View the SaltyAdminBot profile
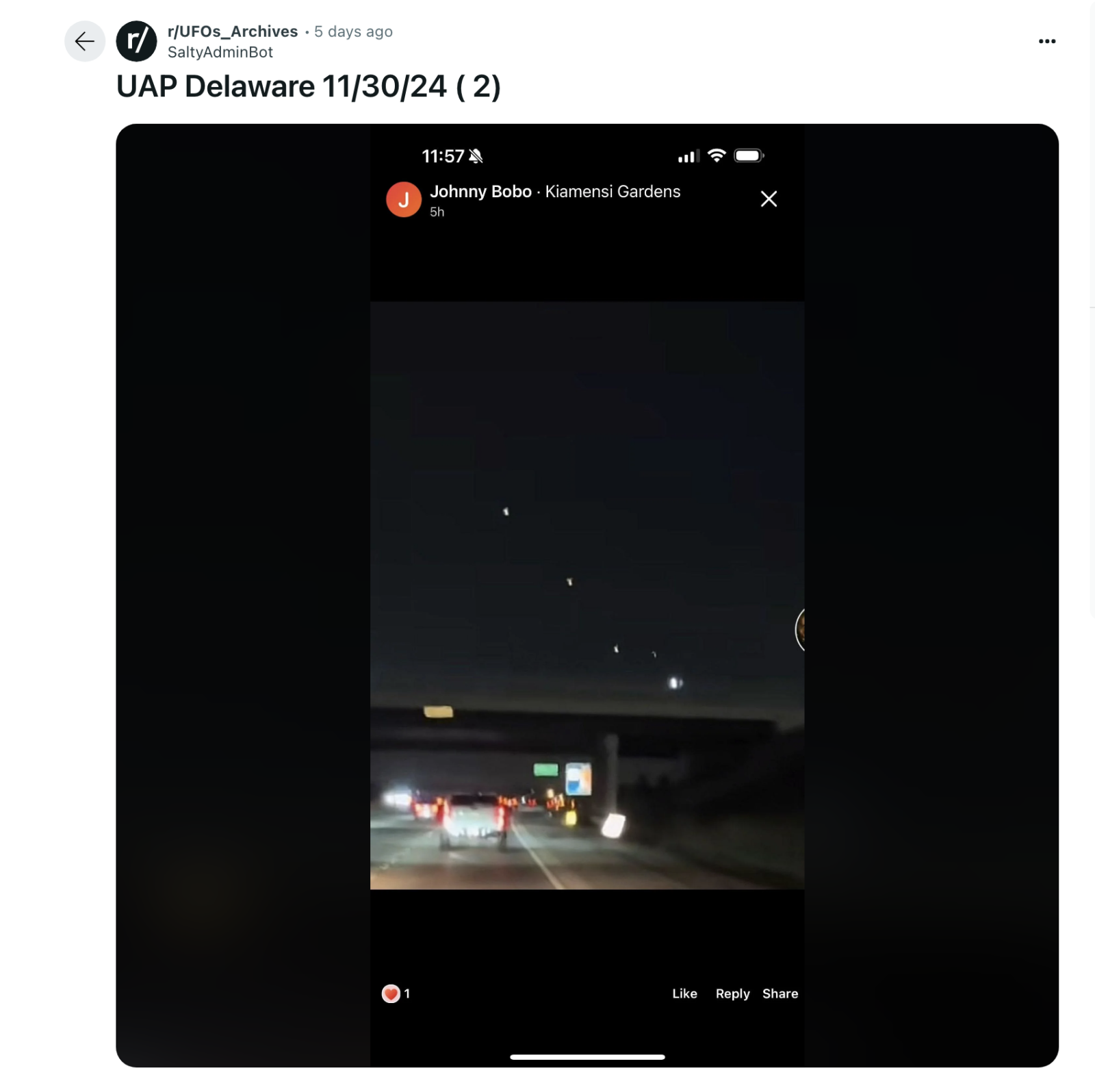Image resolution: width=1095 pixels, height=1092 pixels. (x=220, y=53)
